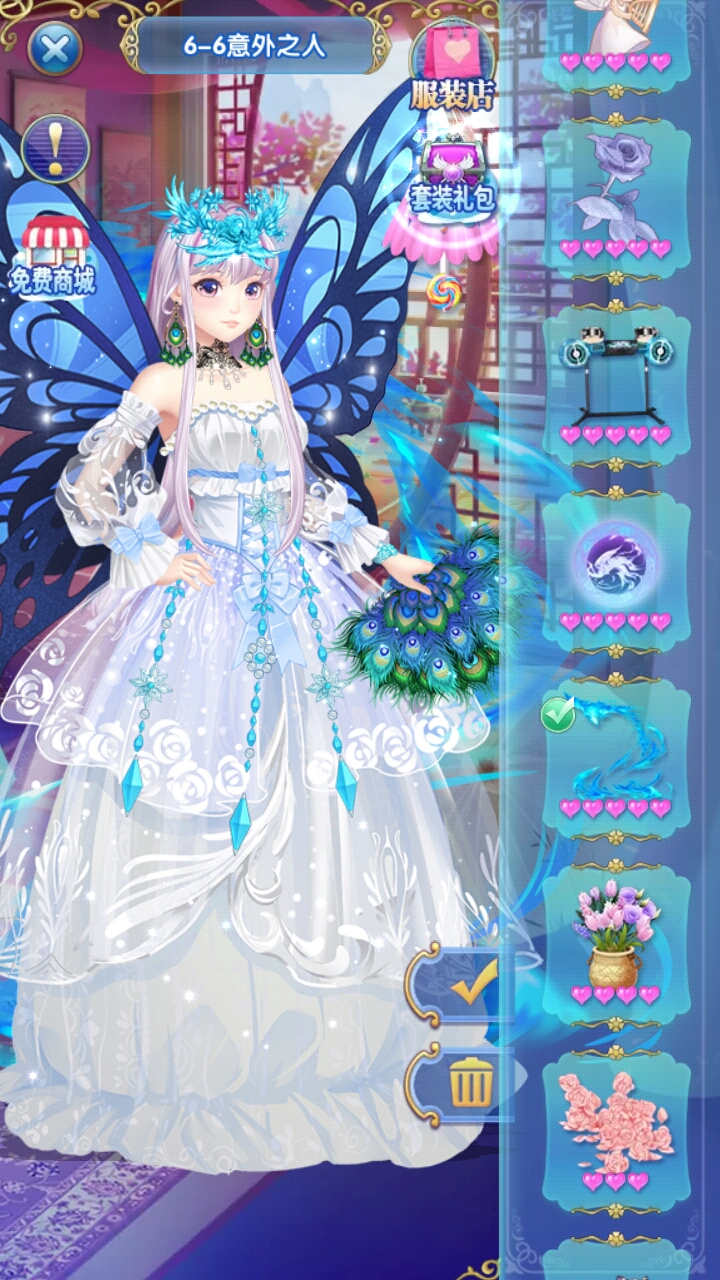Open the exclamation mark hint icon
The height and width of the screenshot is (1280, 720).
tap(56, 149)
